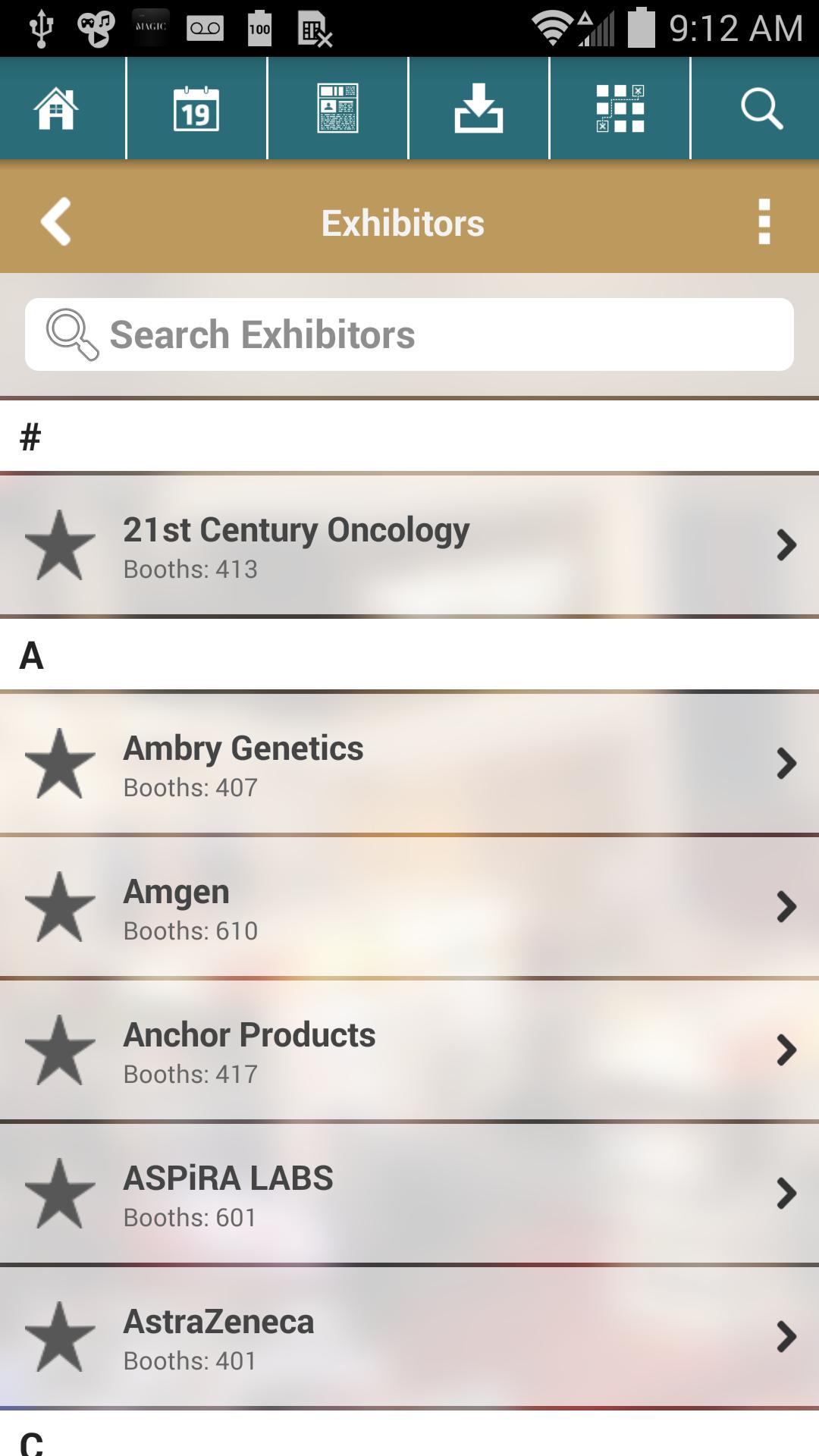Star Ambry Genetics as favorite
The height and width of the screenshot is (1456, 819).
pyautogui.click(x=60, y=764)
